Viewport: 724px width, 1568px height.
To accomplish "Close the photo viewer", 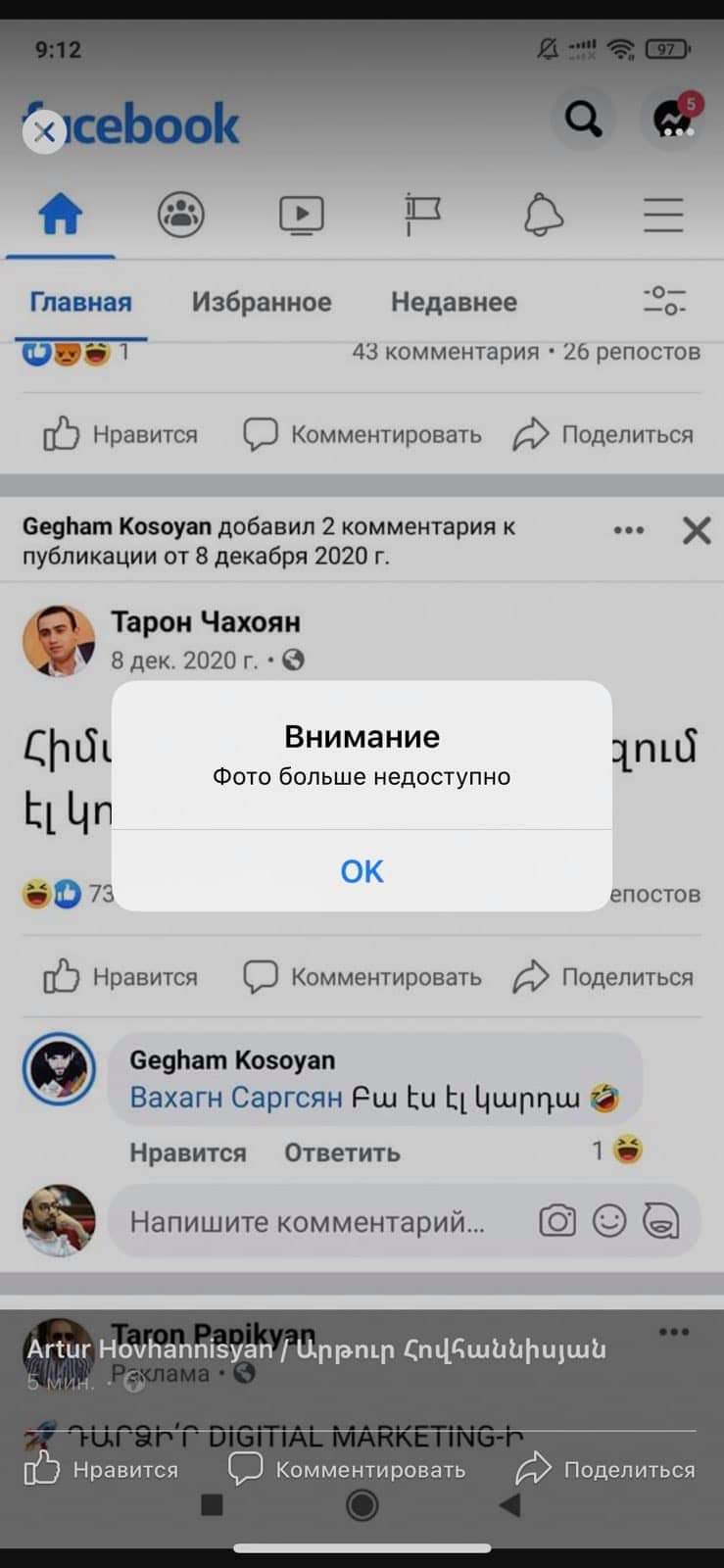I will [x=44, y=132].
